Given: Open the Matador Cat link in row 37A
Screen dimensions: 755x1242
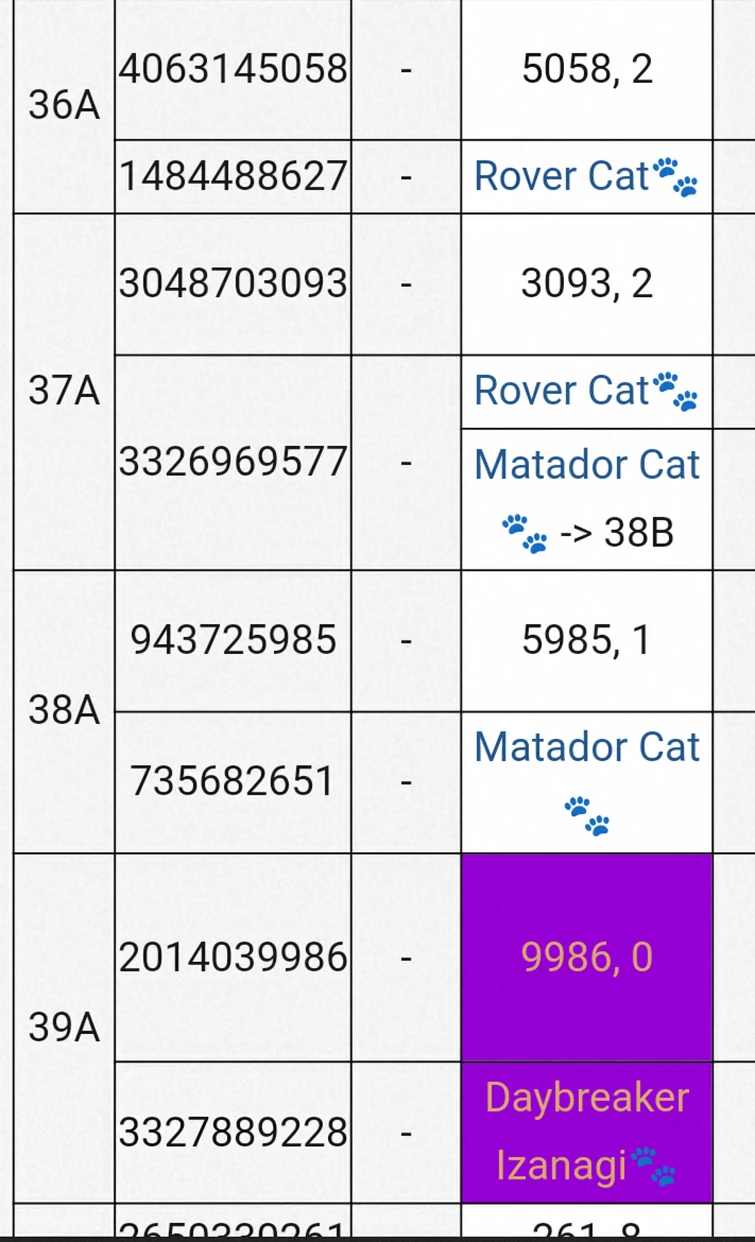Looking at the screenshot, I should coord(587,464).
